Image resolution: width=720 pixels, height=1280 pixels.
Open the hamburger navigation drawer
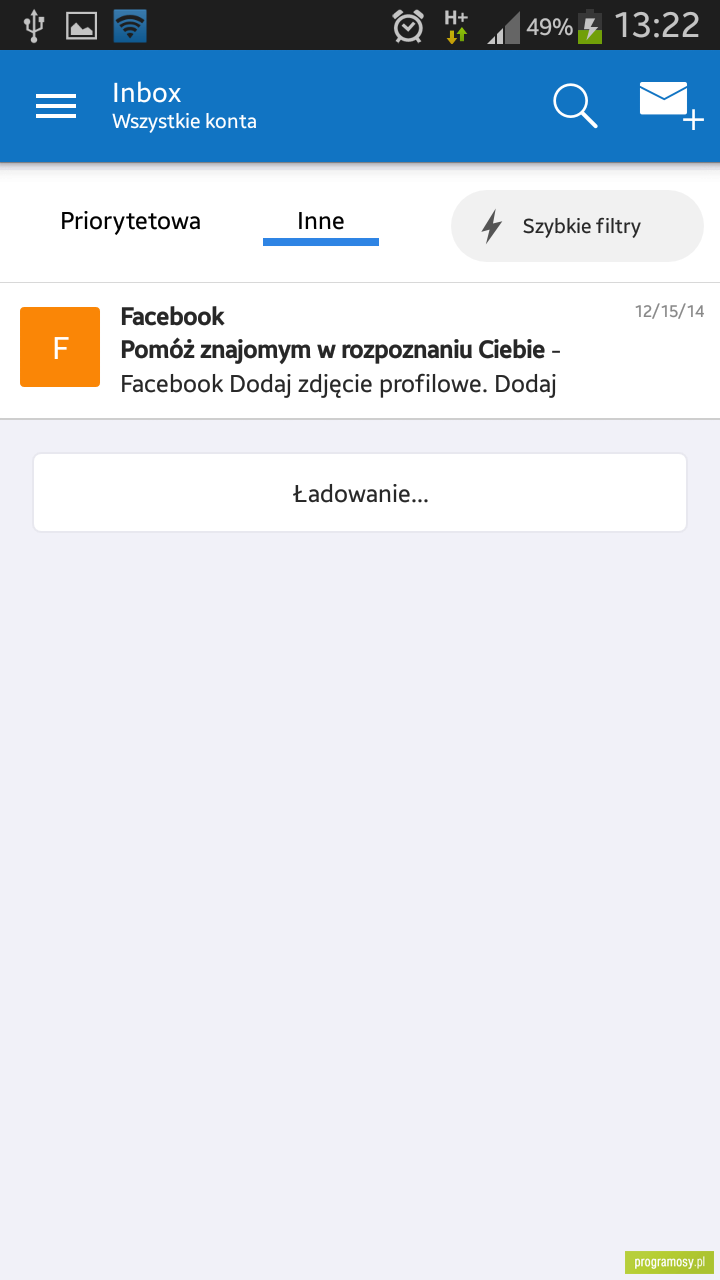point(56,107)
